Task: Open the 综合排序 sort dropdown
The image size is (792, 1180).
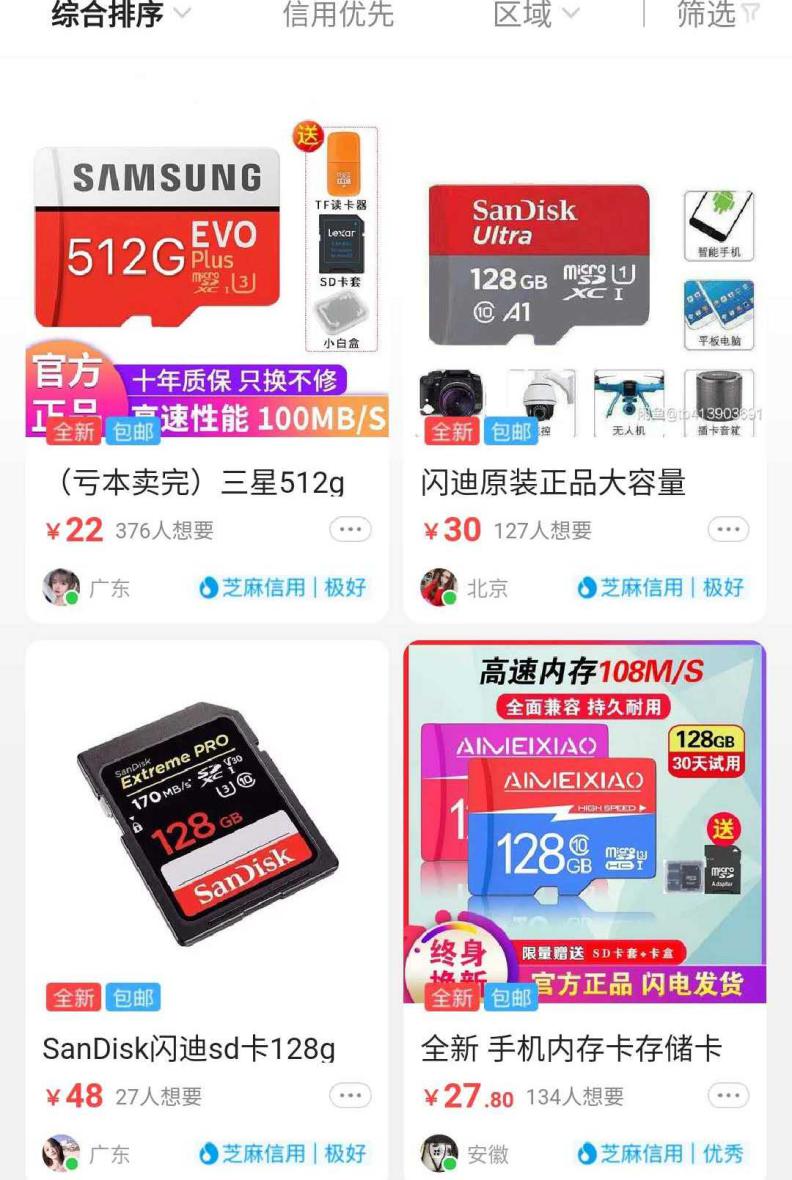Action: point(120,14)
